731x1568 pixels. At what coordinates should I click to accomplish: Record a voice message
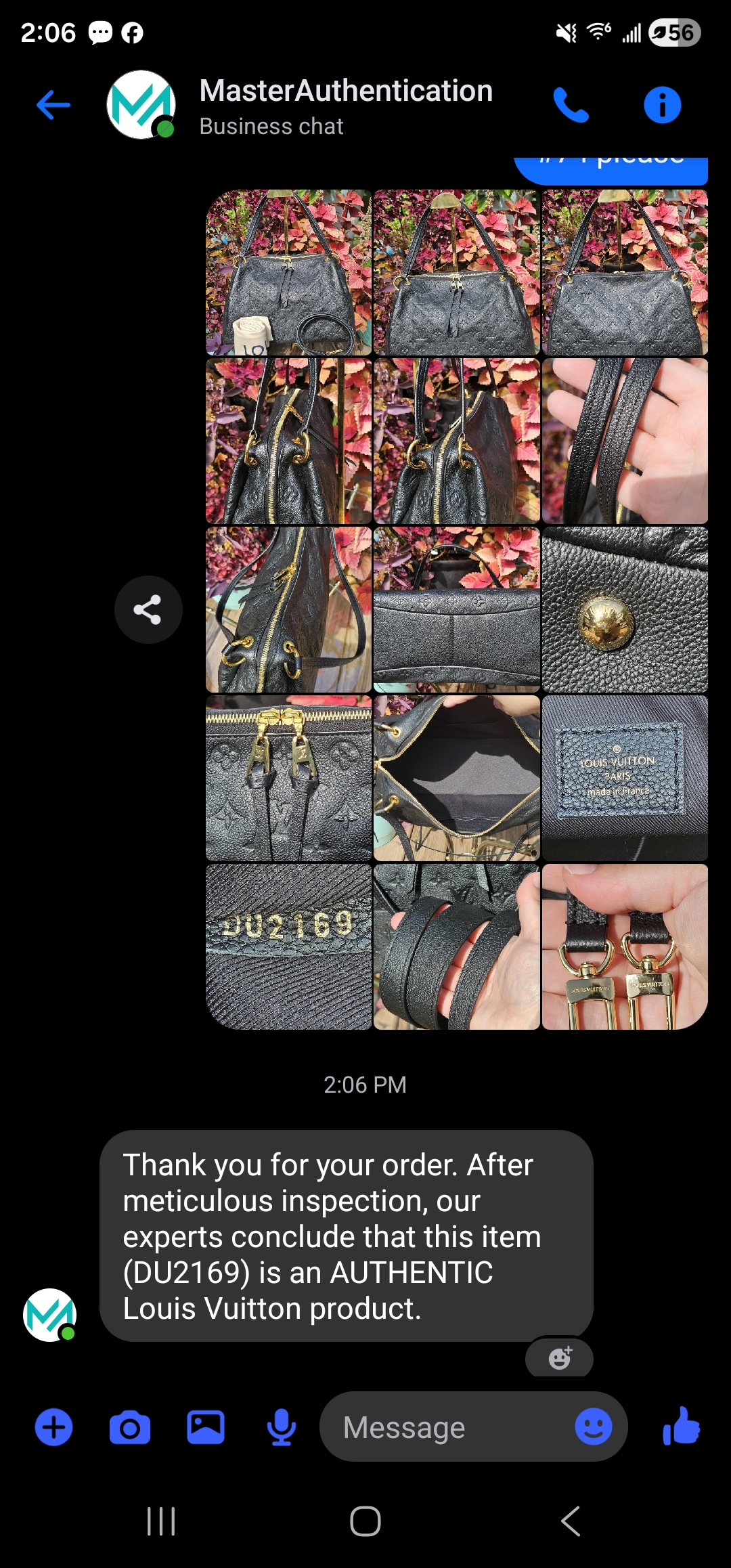click(x=281, y=1427)
